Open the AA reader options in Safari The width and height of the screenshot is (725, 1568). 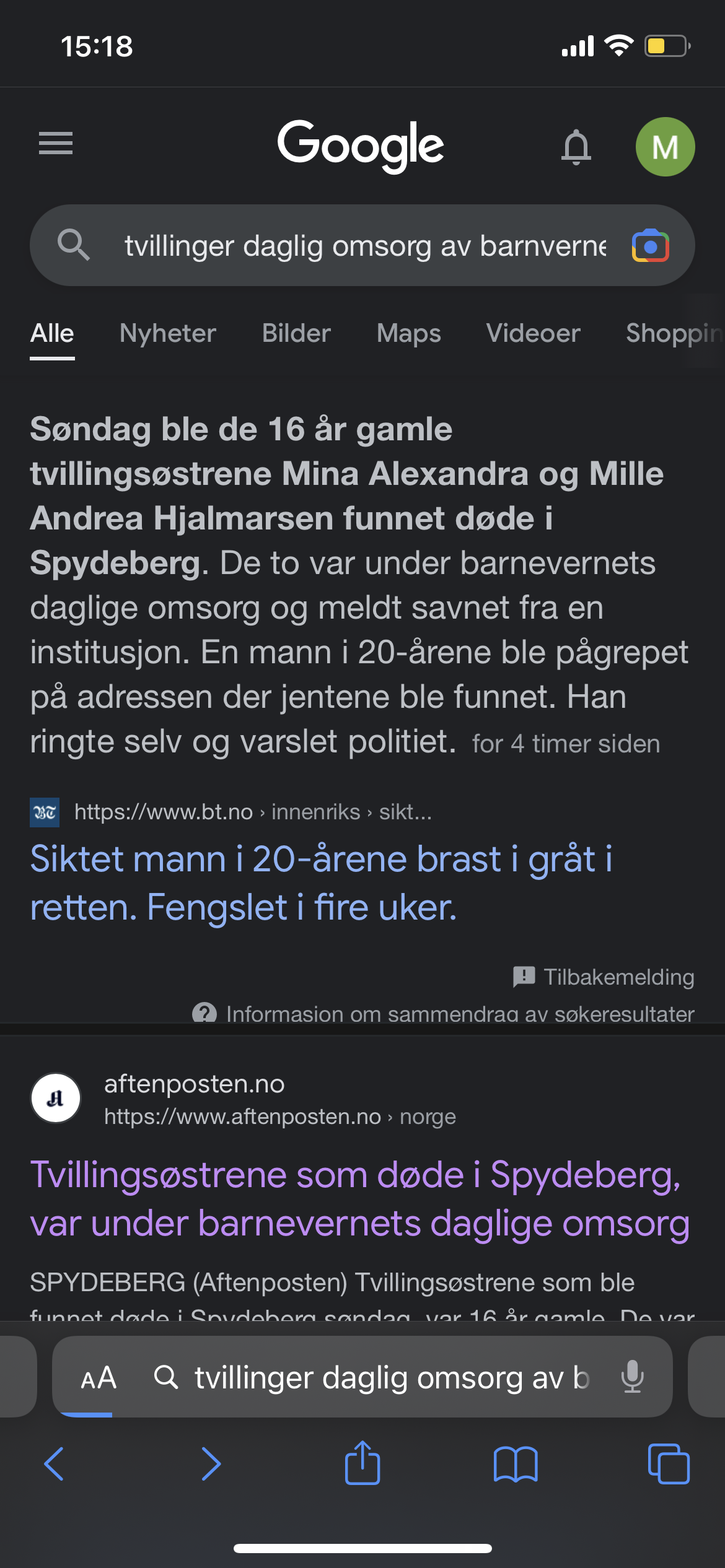click(x=99, y=1378)
